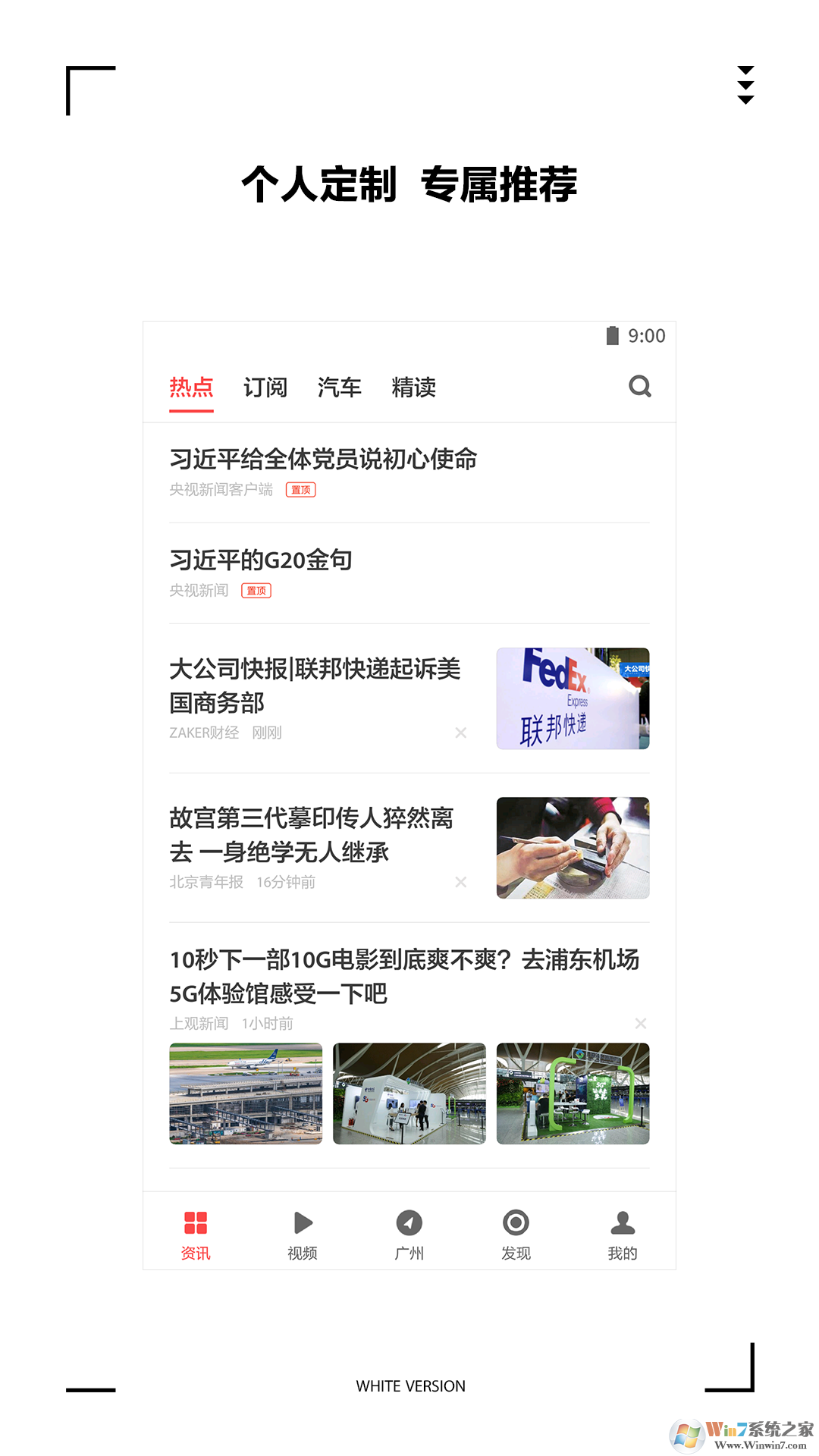Dismiss the 浦东机场5G article
Image resolution: width=819 pixels, height=1456 pixels.
[641, 1022]
